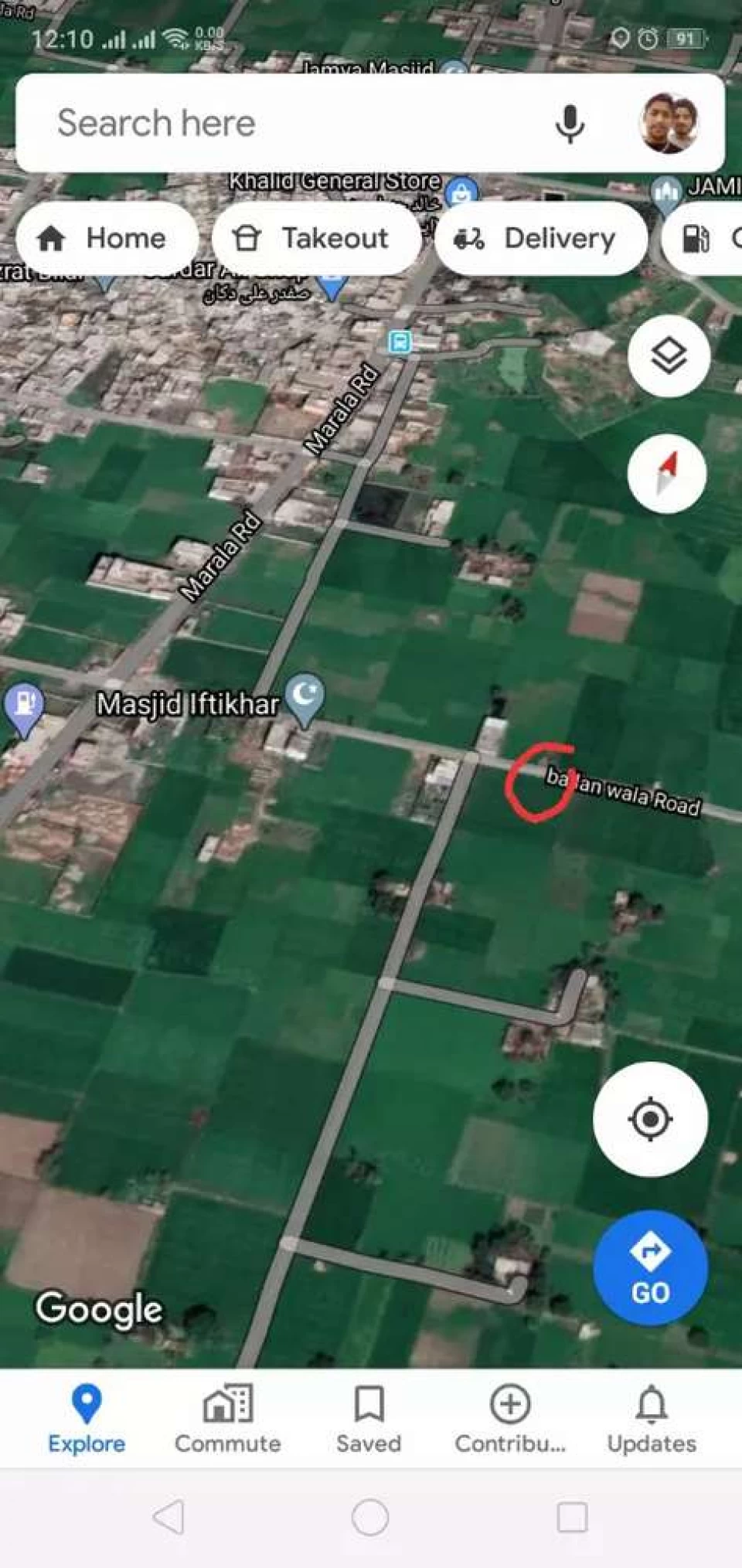Open the map layers button
Image resolution: width=742 pixels, height=1568 pixels.
point(669,355)
